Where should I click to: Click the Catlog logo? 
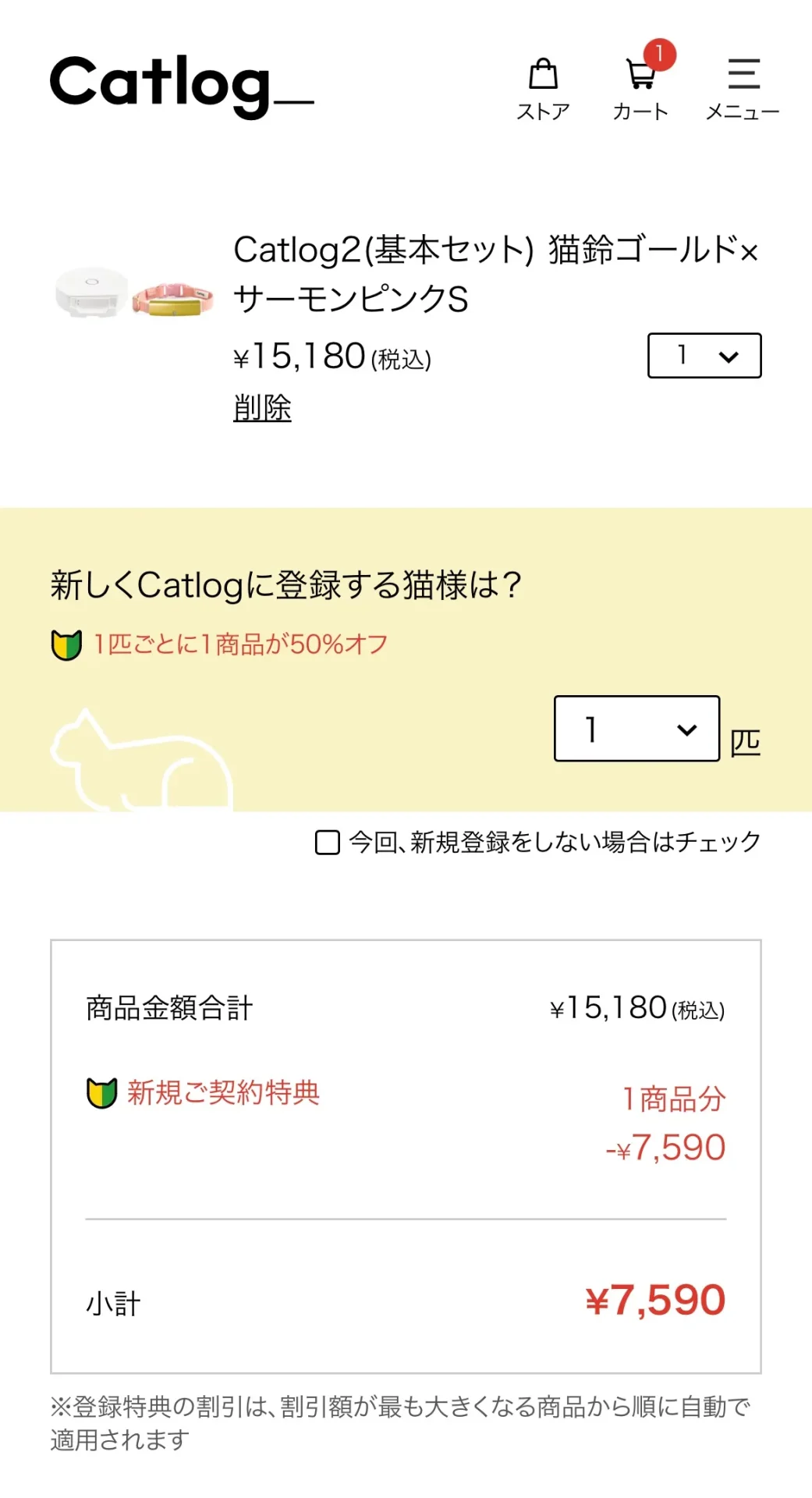click(x=181, y=84)
